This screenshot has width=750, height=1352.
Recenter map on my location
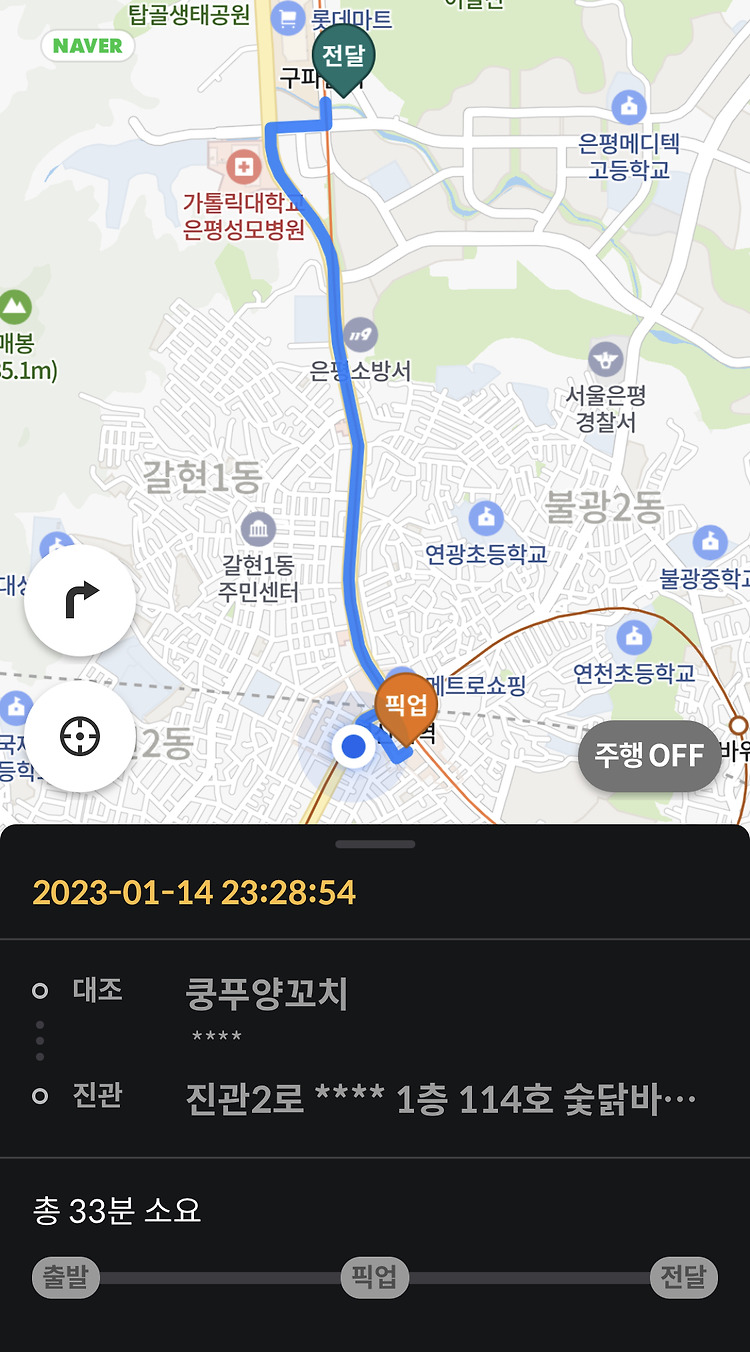(x=80, y=737)
